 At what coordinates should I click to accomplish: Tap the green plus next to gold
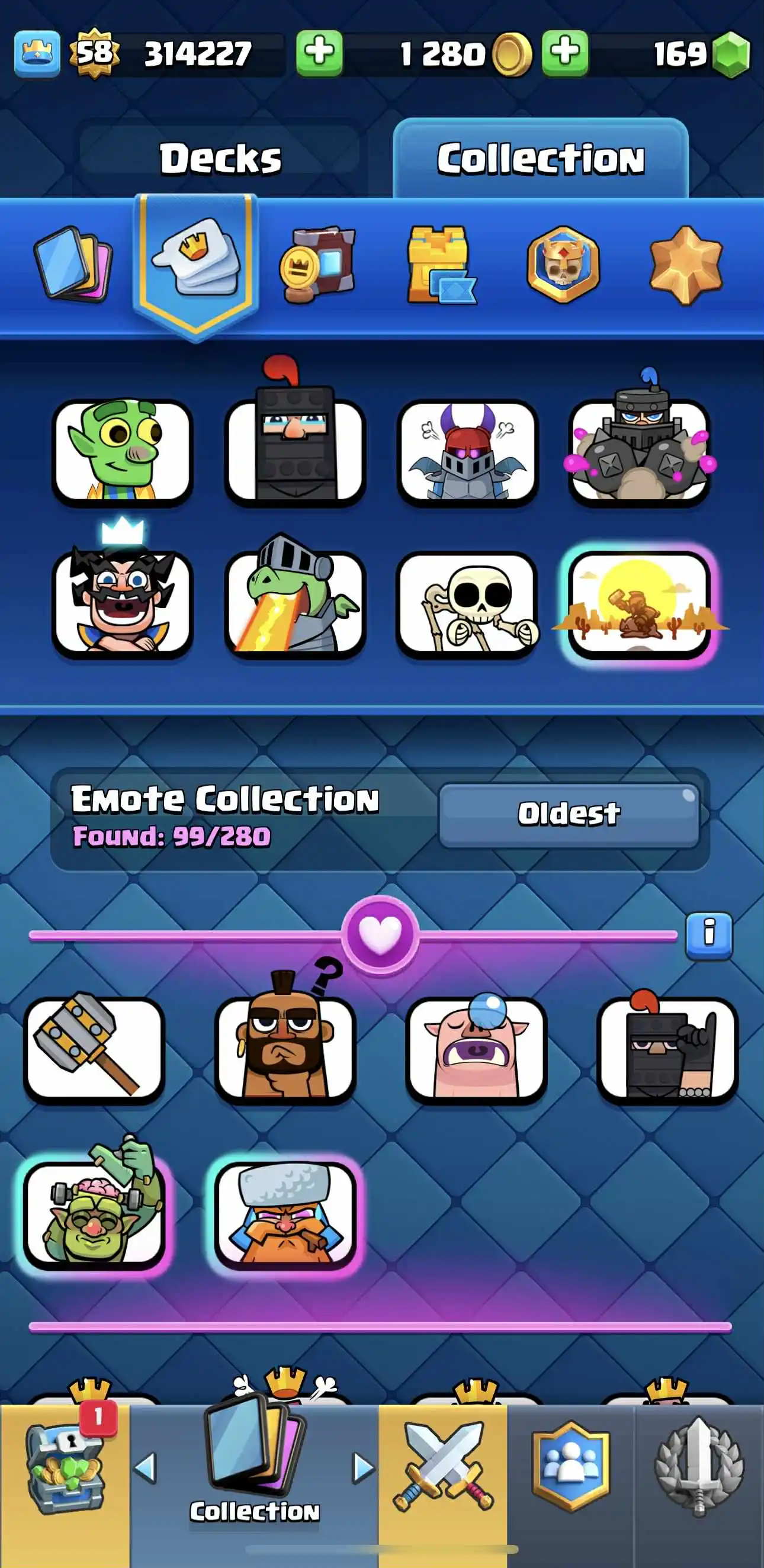click(564, 53)
